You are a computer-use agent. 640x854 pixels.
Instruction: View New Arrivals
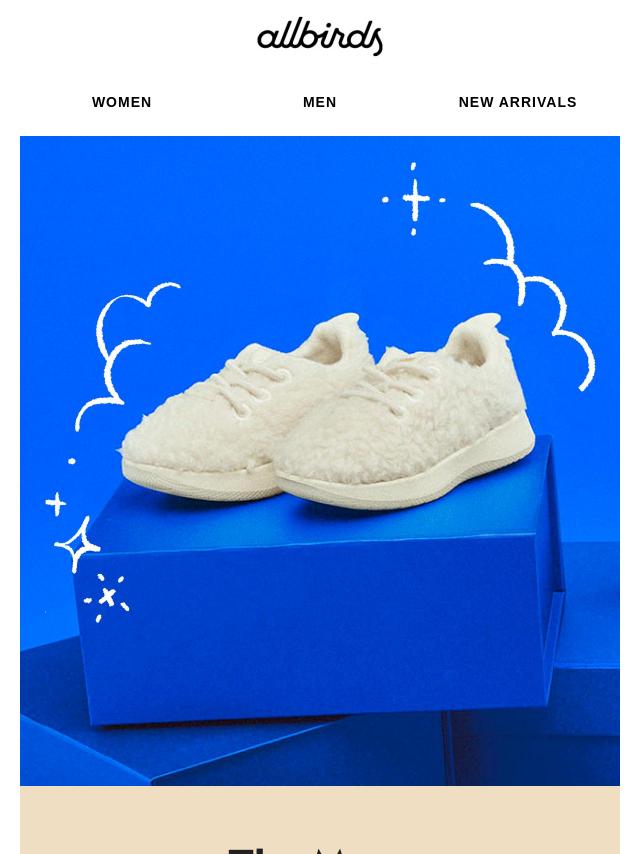(517, 102)
